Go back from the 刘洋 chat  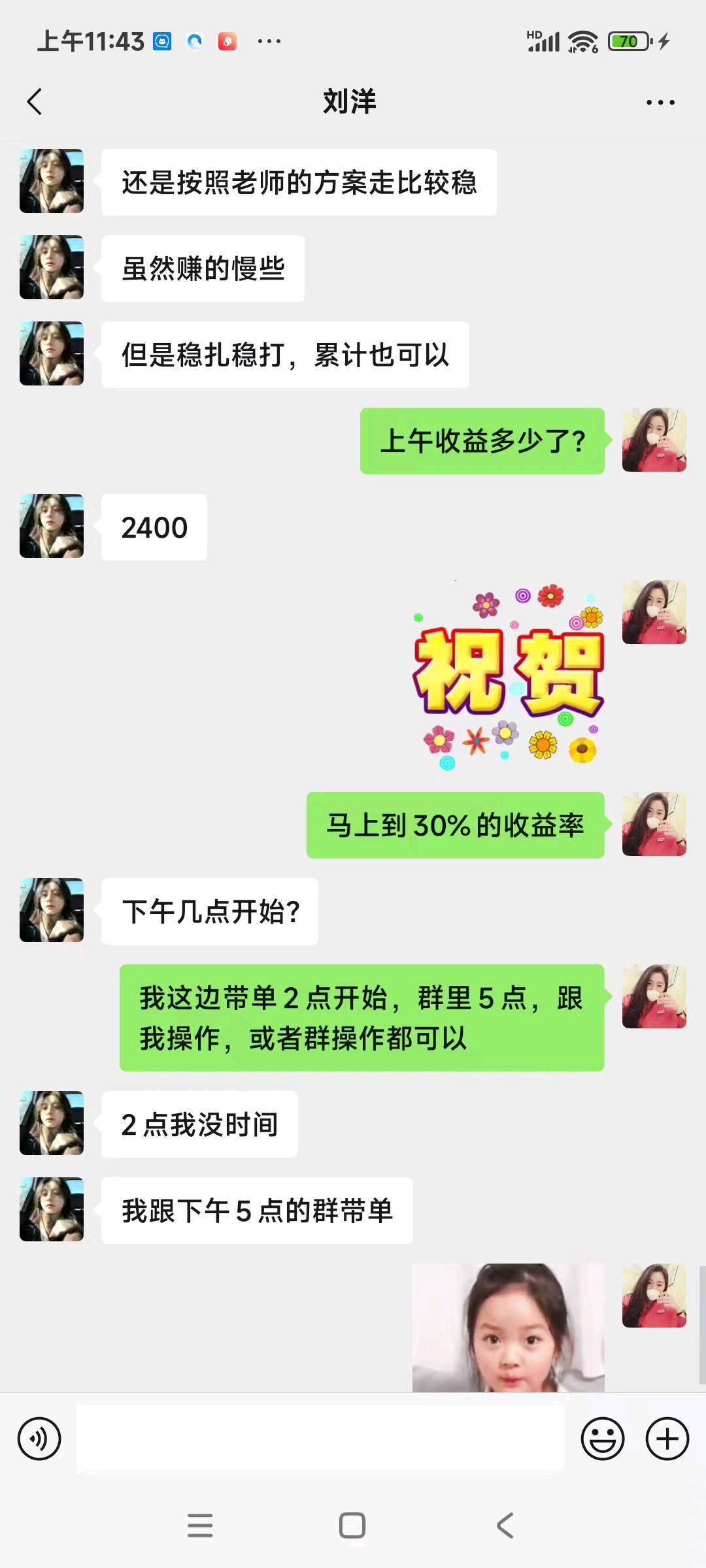[35, 102]
